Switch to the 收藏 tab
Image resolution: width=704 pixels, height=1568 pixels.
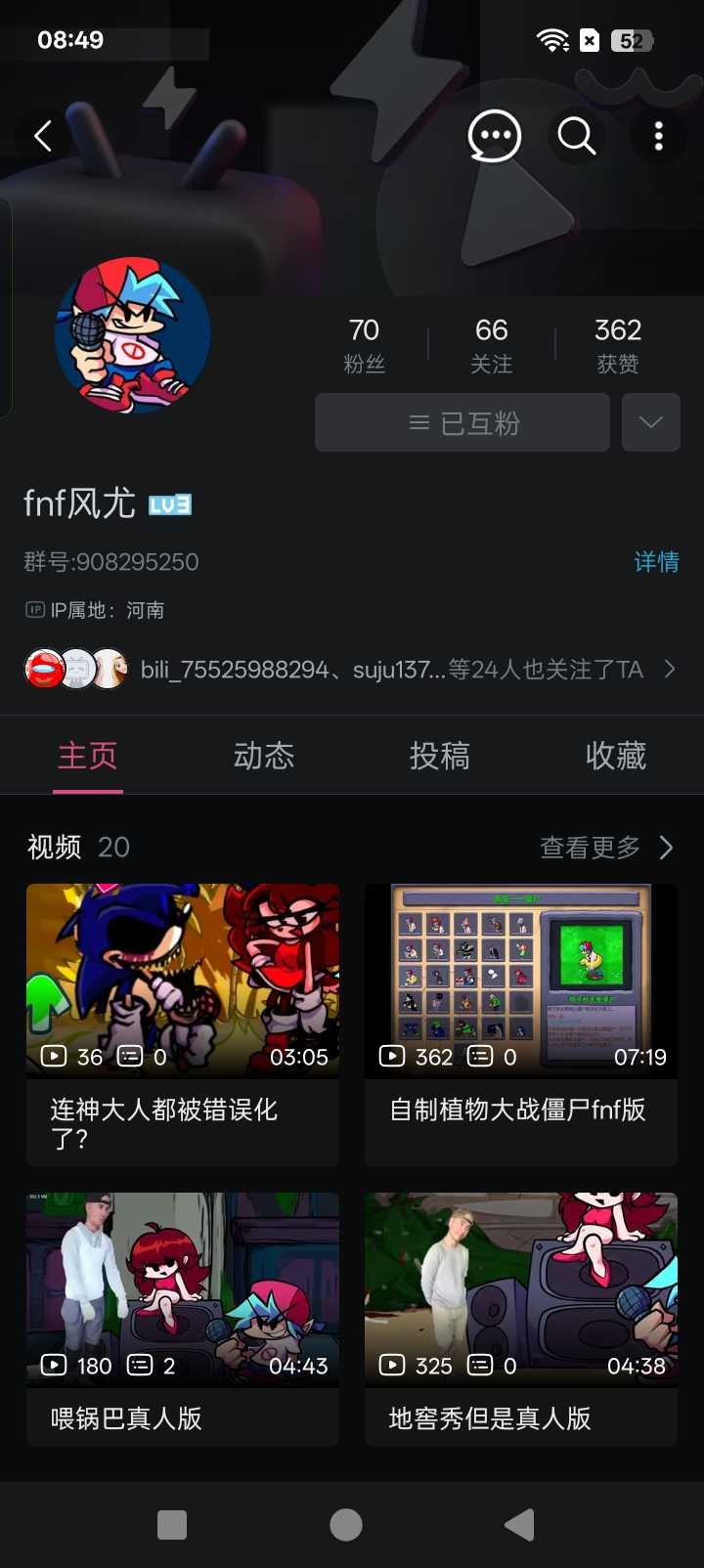click(x=615, y=756)
